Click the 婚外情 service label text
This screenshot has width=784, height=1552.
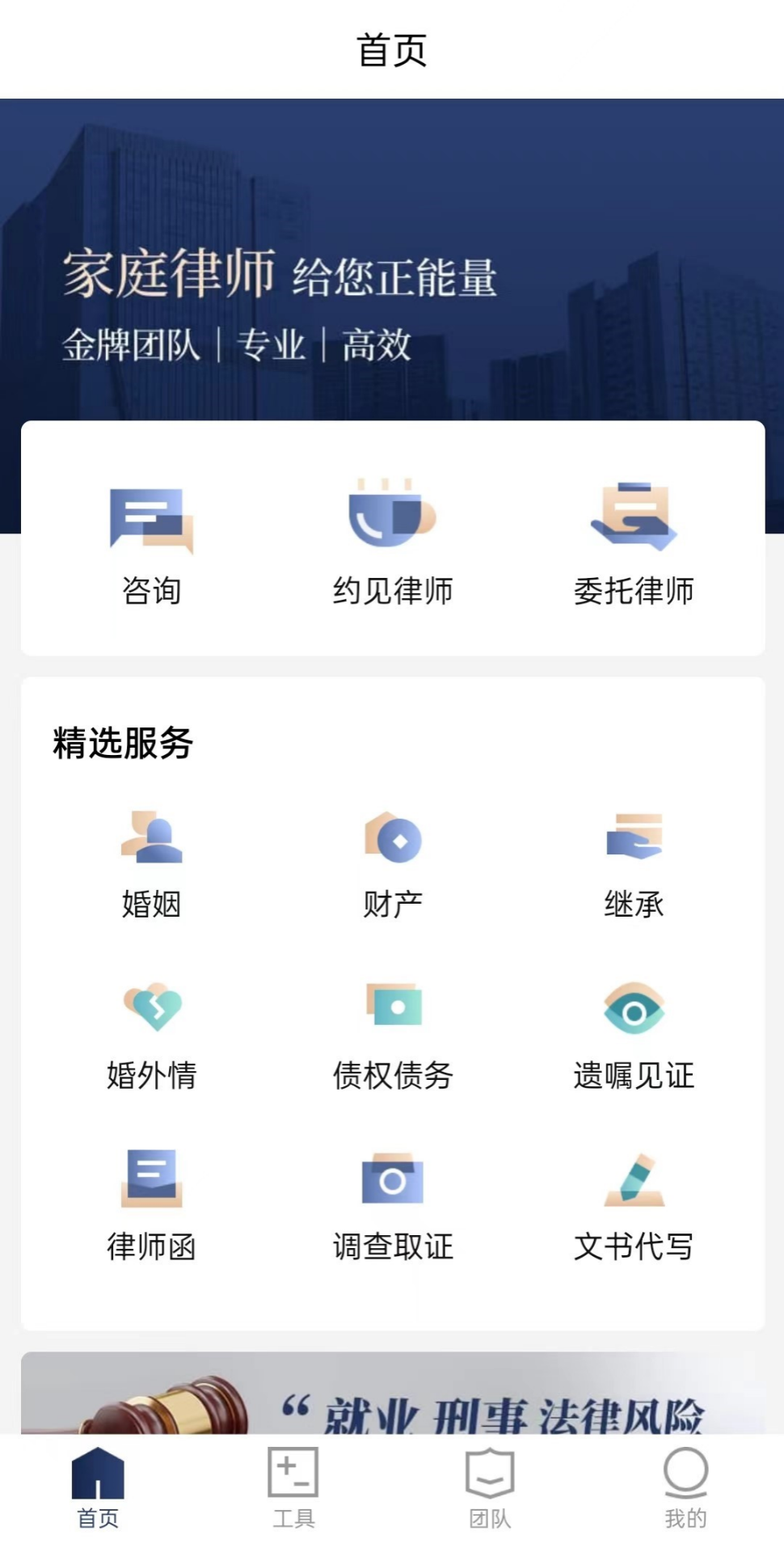[152, 1075]
